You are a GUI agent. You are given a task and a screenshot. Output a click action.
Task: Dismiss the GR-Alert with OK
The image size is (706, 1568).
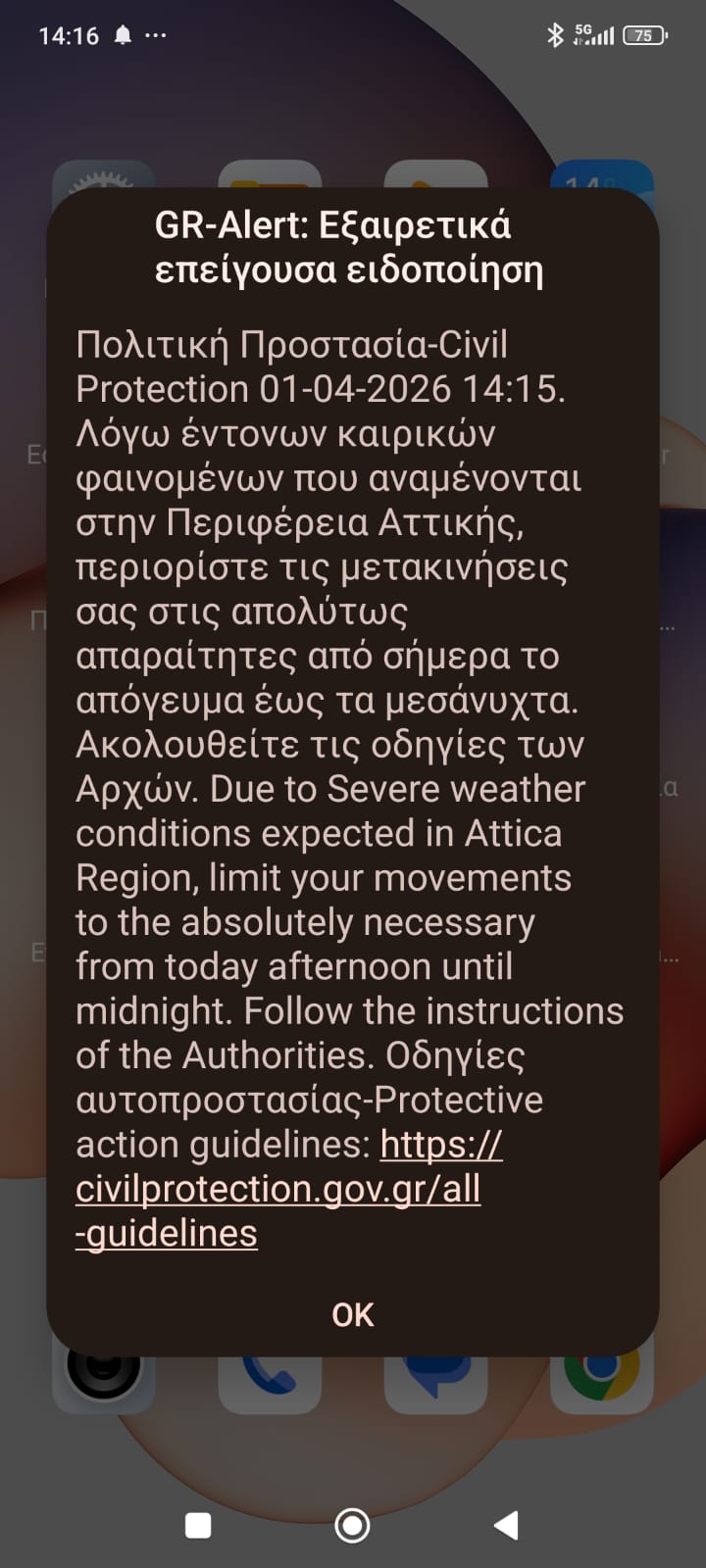coord(353,1314)
